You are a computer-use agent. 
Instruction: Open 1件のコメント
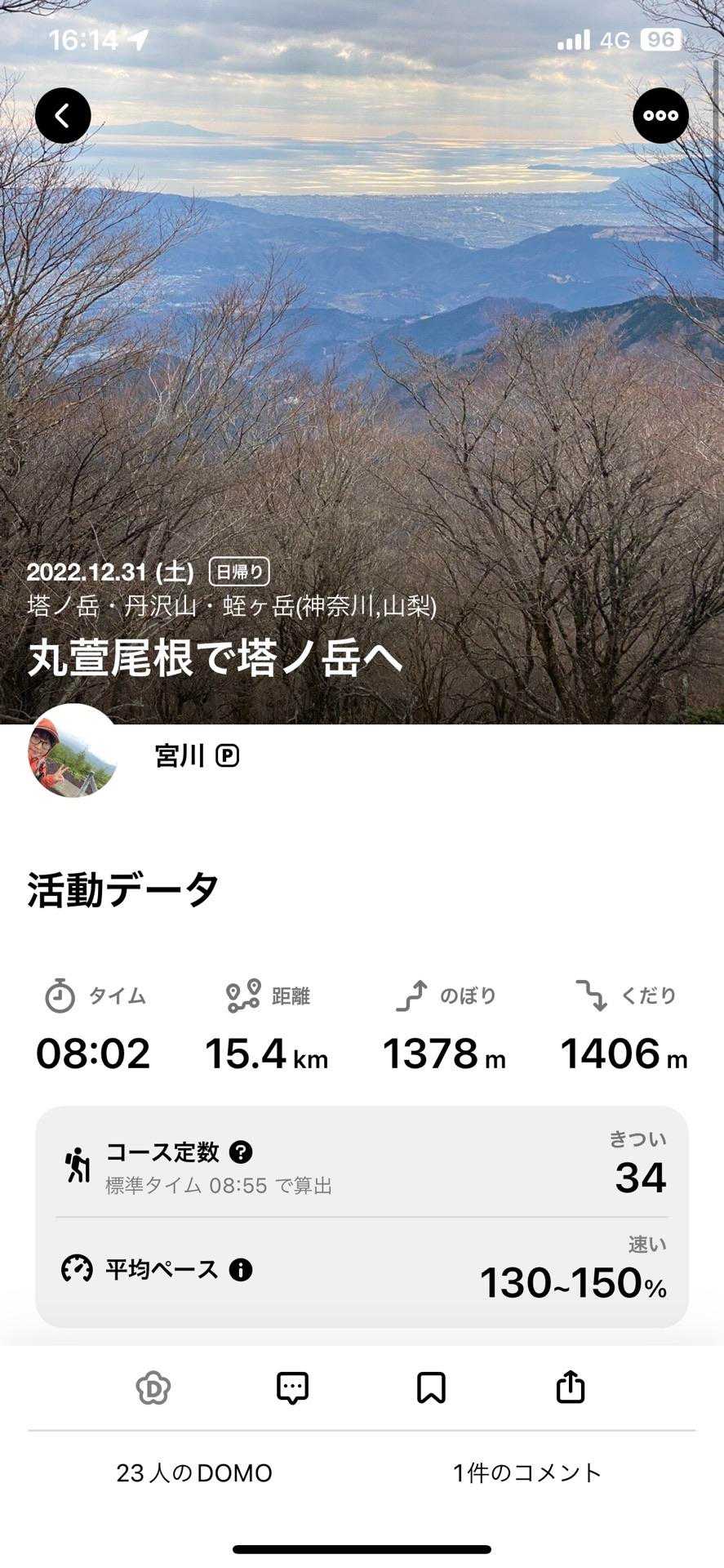click(527, 1473)
